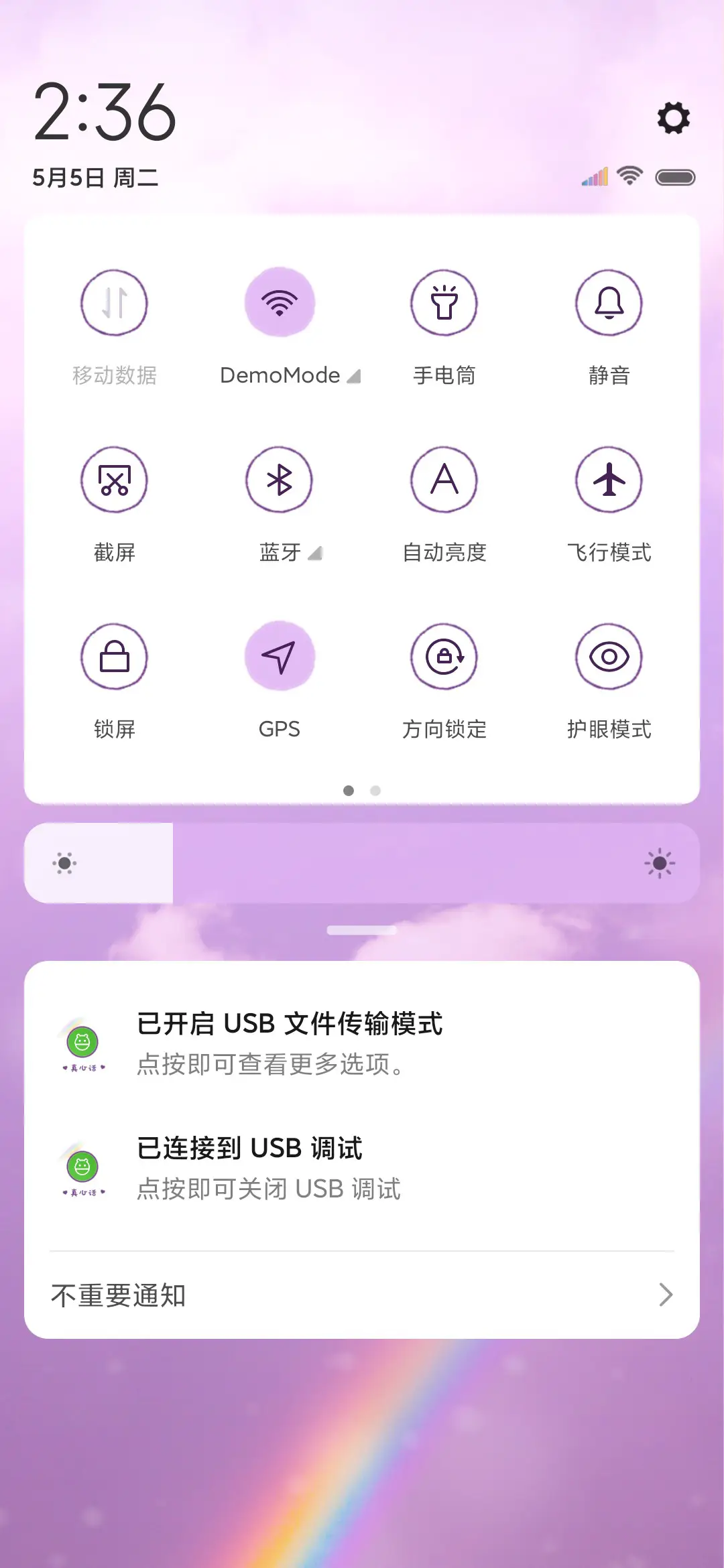Lock the screen via the 锁屏 icon
Image resolution: width=724 pixels, height=1568 pixels.
pos(115,657)
